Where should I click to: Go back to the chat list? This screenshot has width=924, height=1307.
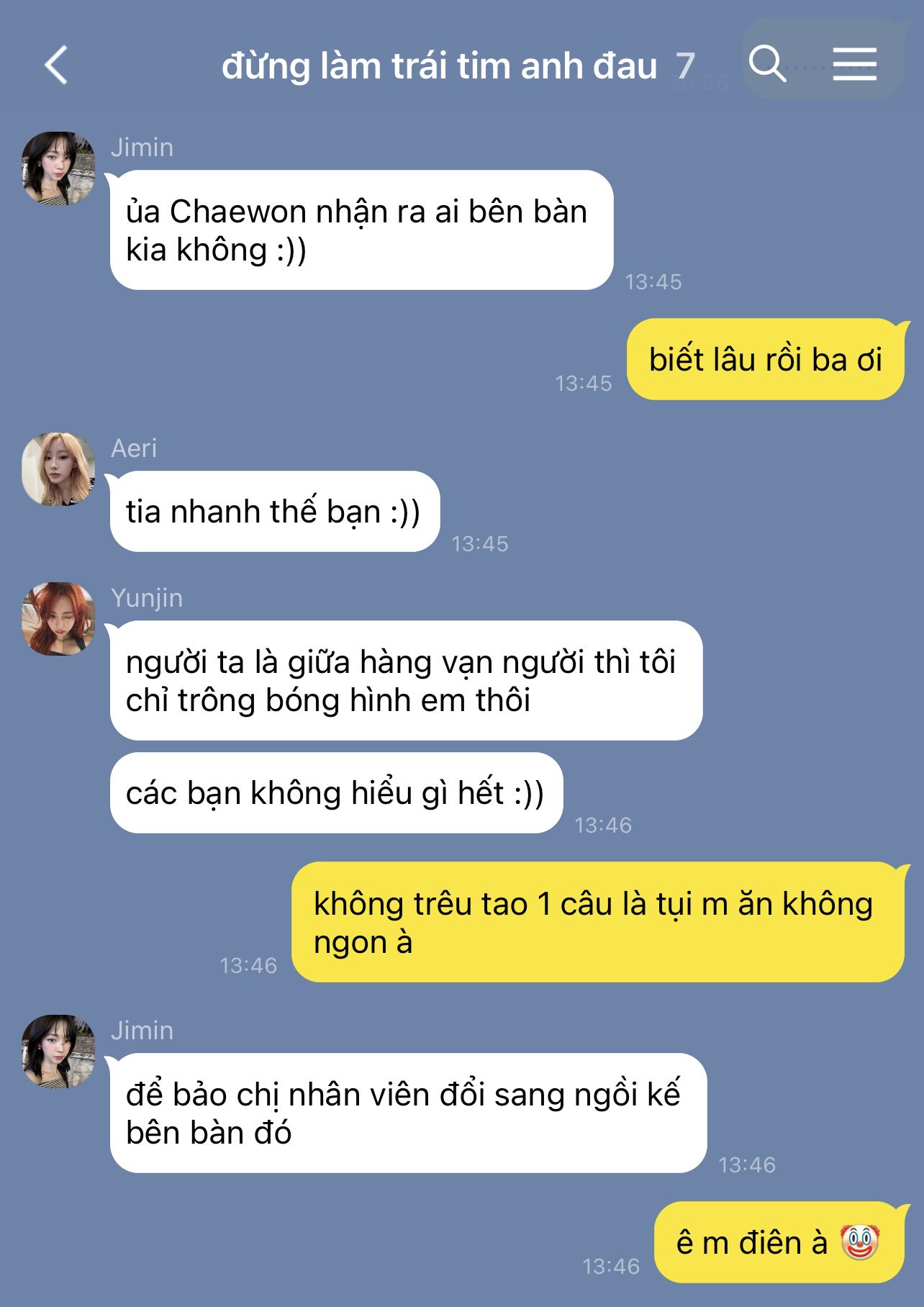pos(56,65)
